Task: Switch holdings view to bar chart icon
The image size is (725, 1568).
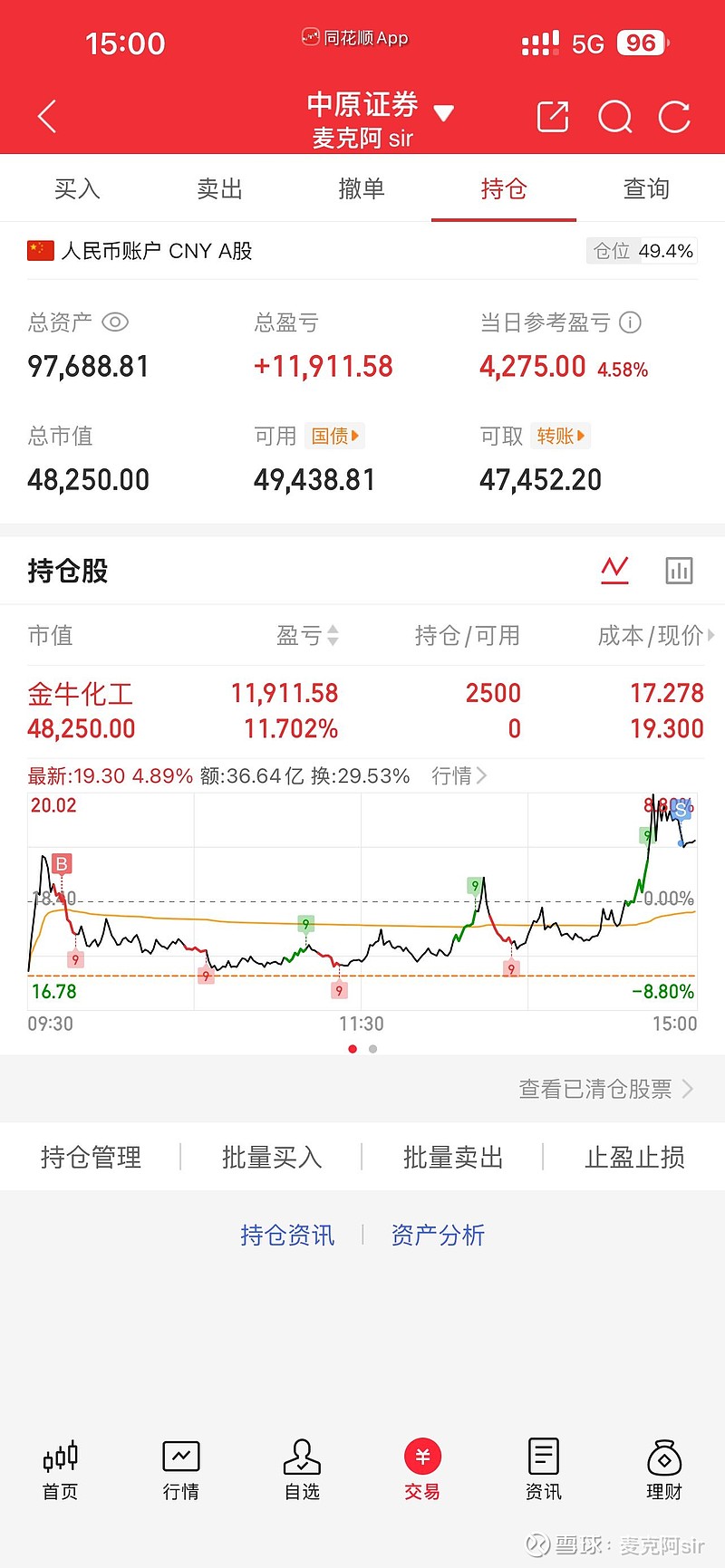Action: [679, 571]
